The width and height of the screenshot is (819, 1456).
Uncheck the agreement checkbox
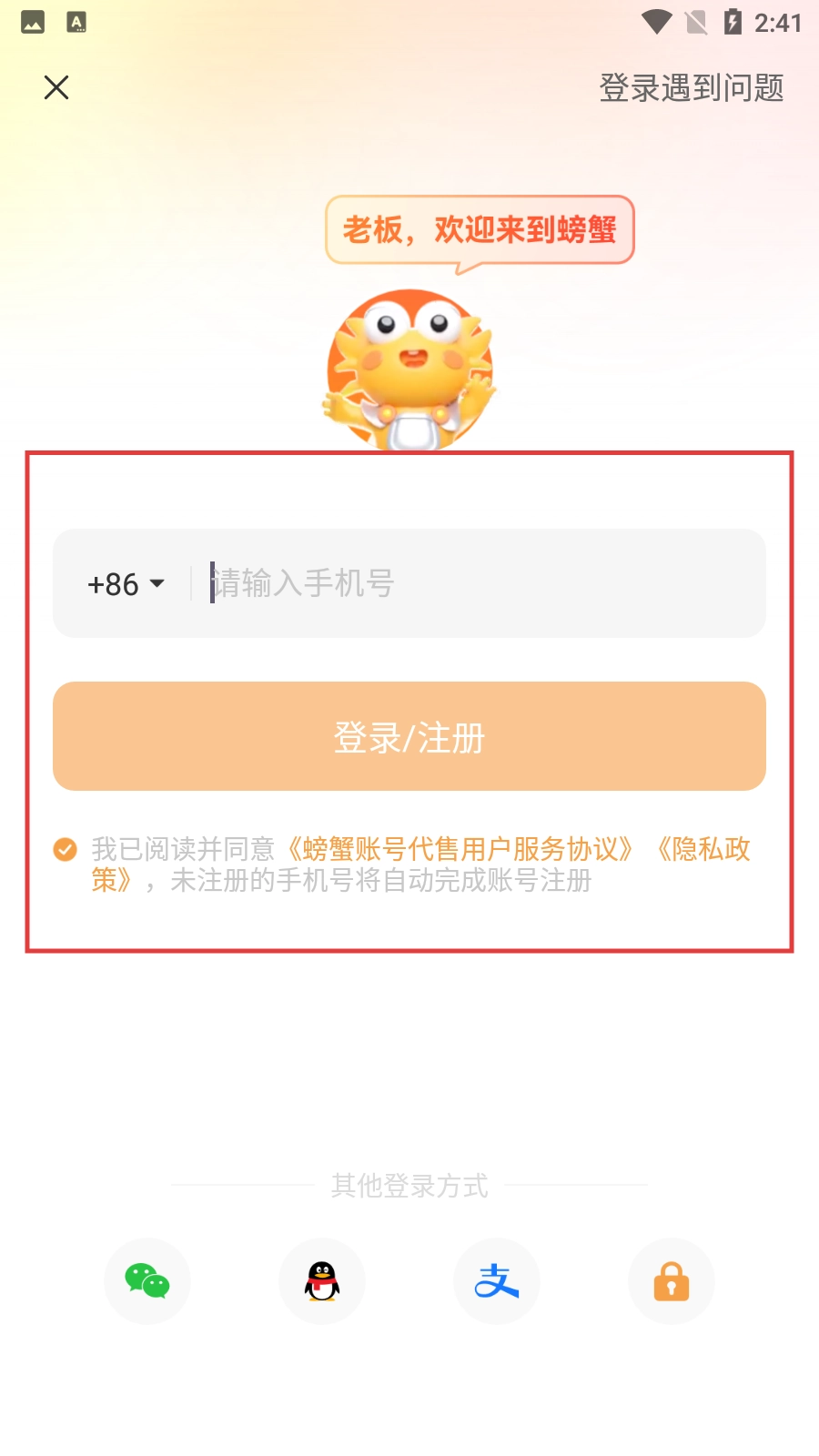pyautogui.click(x=66, y=849)
